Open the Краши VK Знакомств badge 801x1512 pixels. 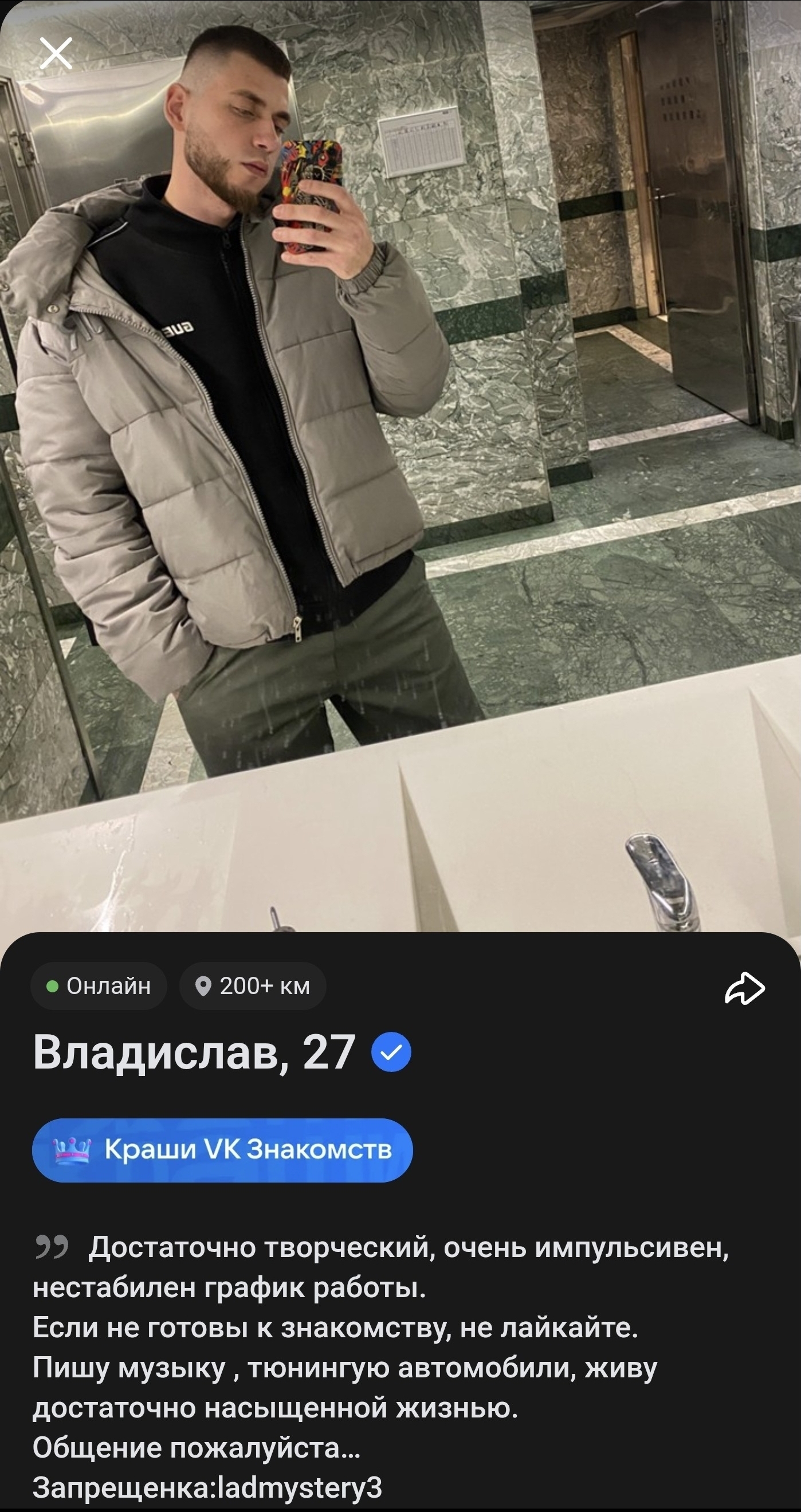point(222,1150)
